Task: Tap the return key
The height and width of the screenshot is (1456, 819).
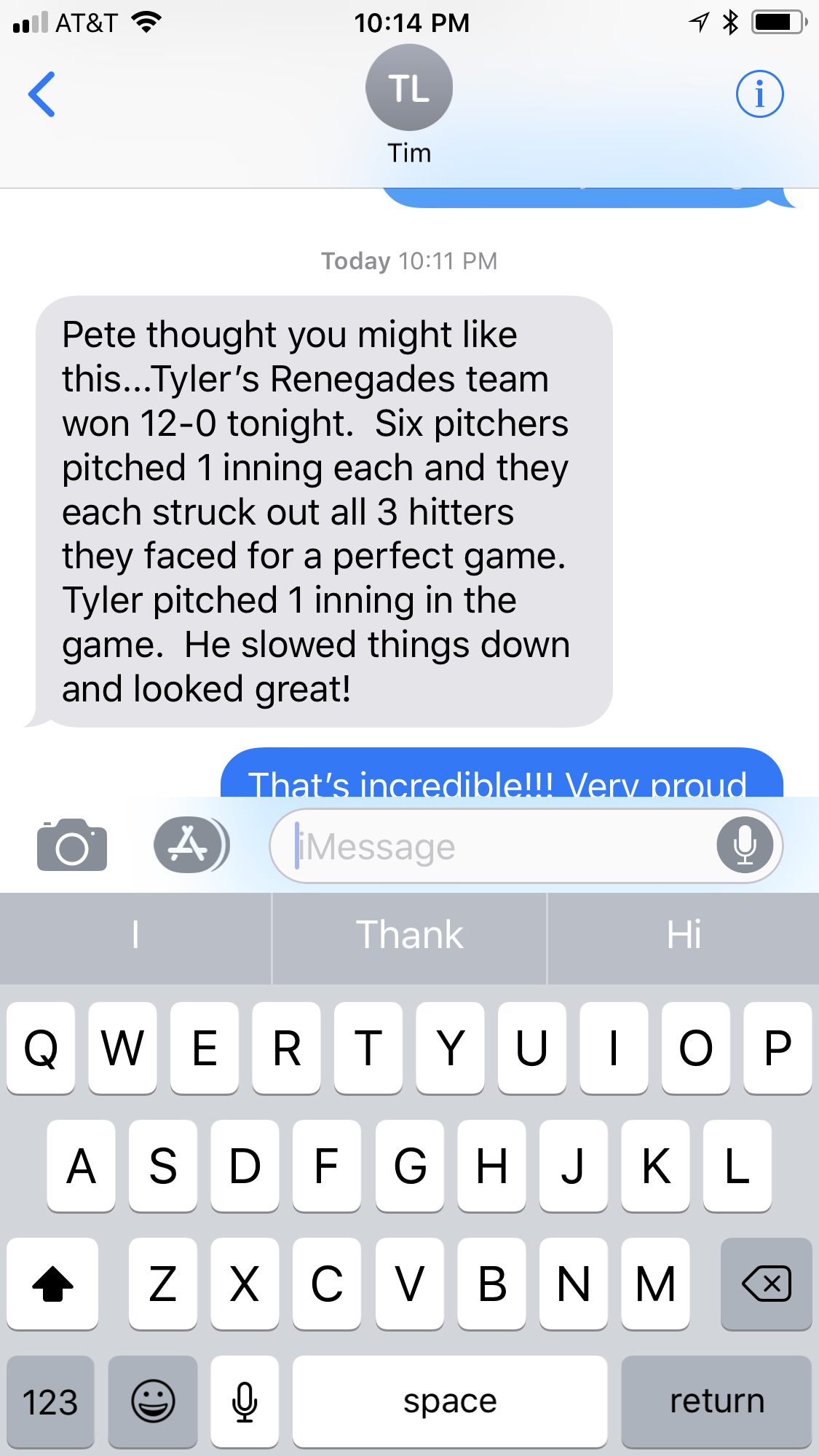Action: coord(716,1401)
